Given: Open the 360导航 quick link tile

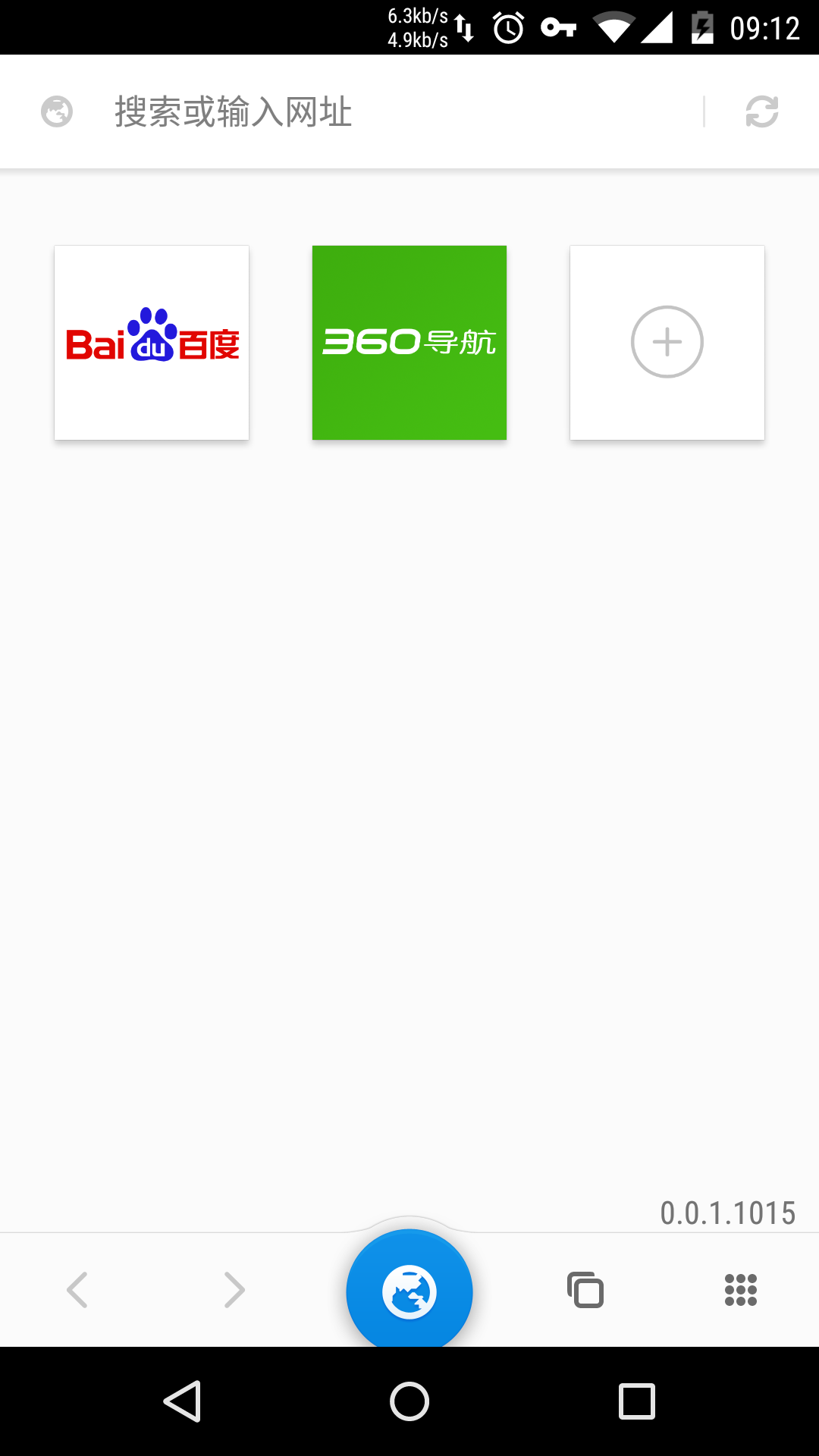Looking at the screenshot, I should 409,342.
